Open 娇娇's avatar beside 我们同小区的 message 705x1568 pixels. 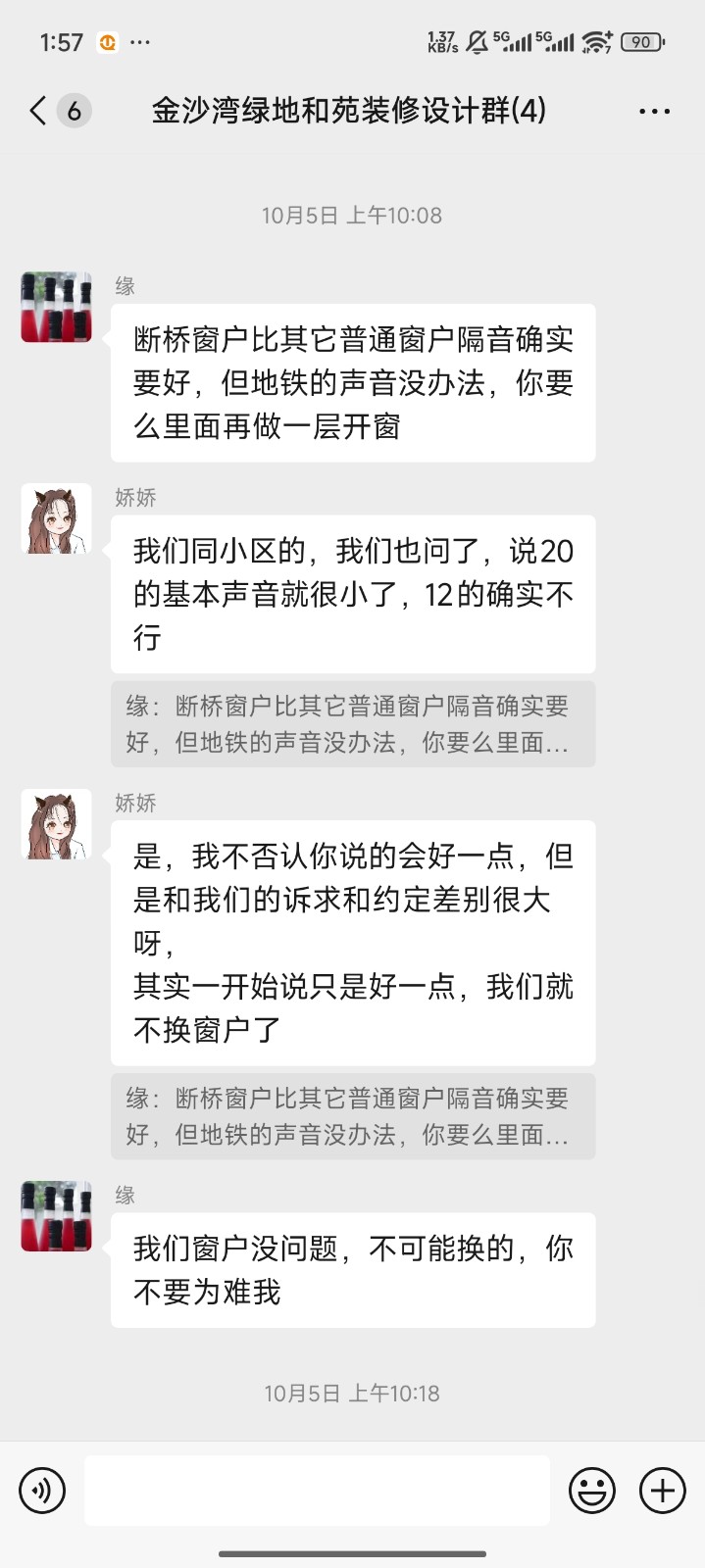56,518
